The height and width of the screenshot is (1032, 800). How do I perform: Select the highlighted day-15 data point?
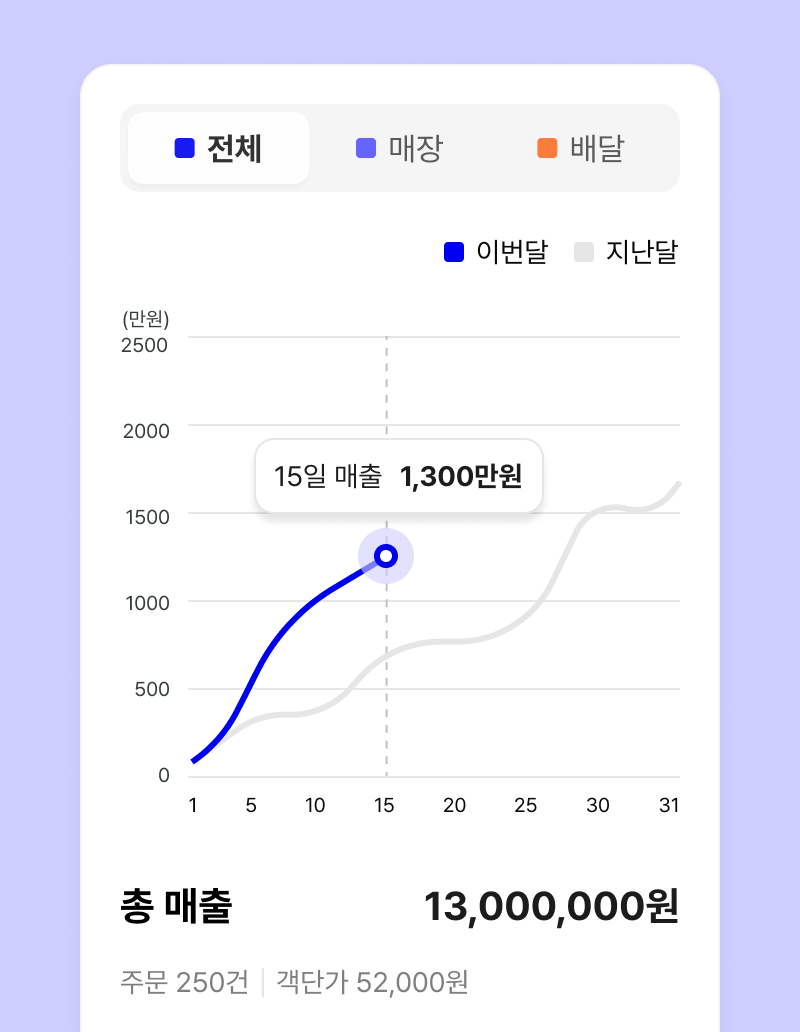pos(385,555)
